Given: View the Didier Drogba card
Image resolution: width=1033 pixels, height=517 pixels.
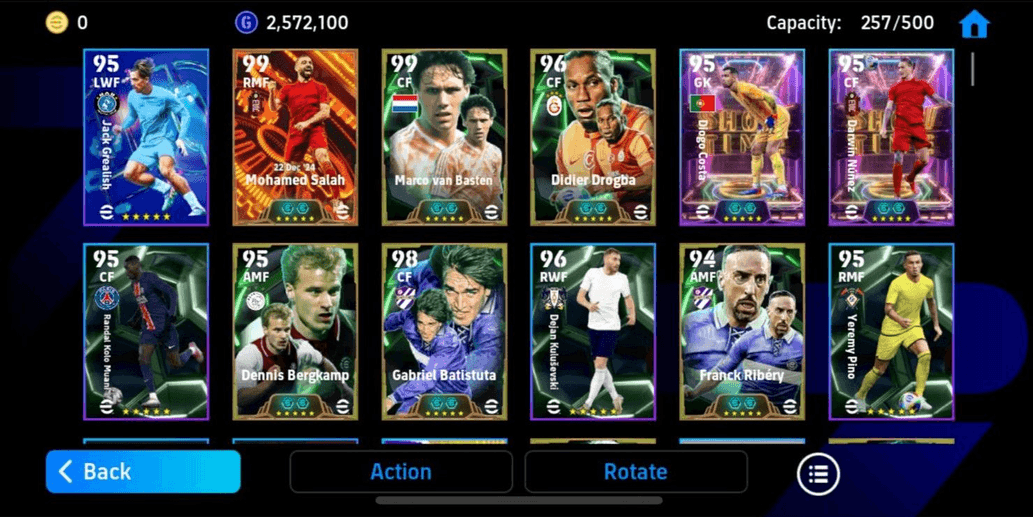Looking at the screenshot, I should 593,137.
